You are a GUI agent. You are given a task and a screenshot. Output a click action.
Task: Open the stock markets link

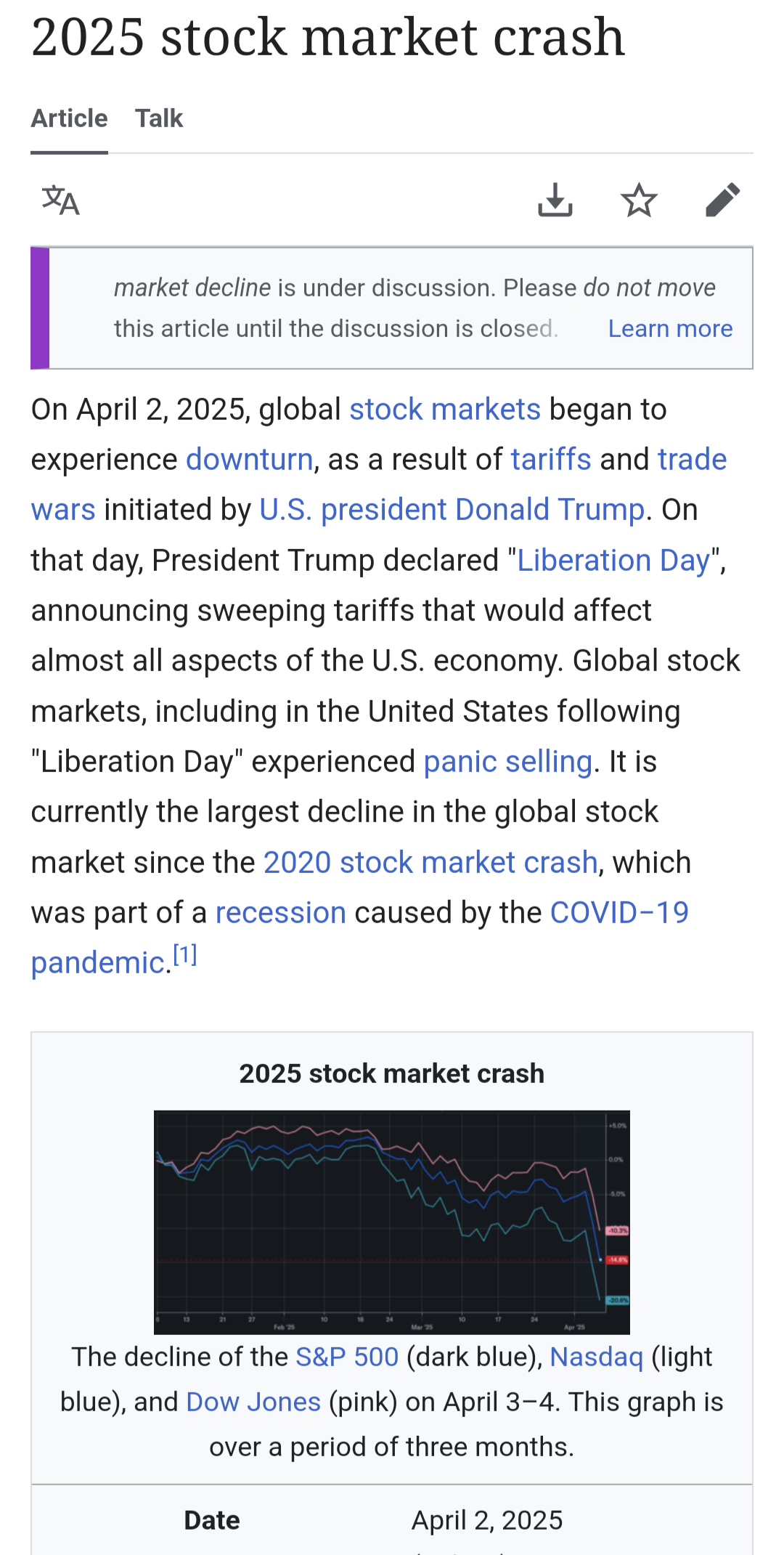tap(444, 409)
